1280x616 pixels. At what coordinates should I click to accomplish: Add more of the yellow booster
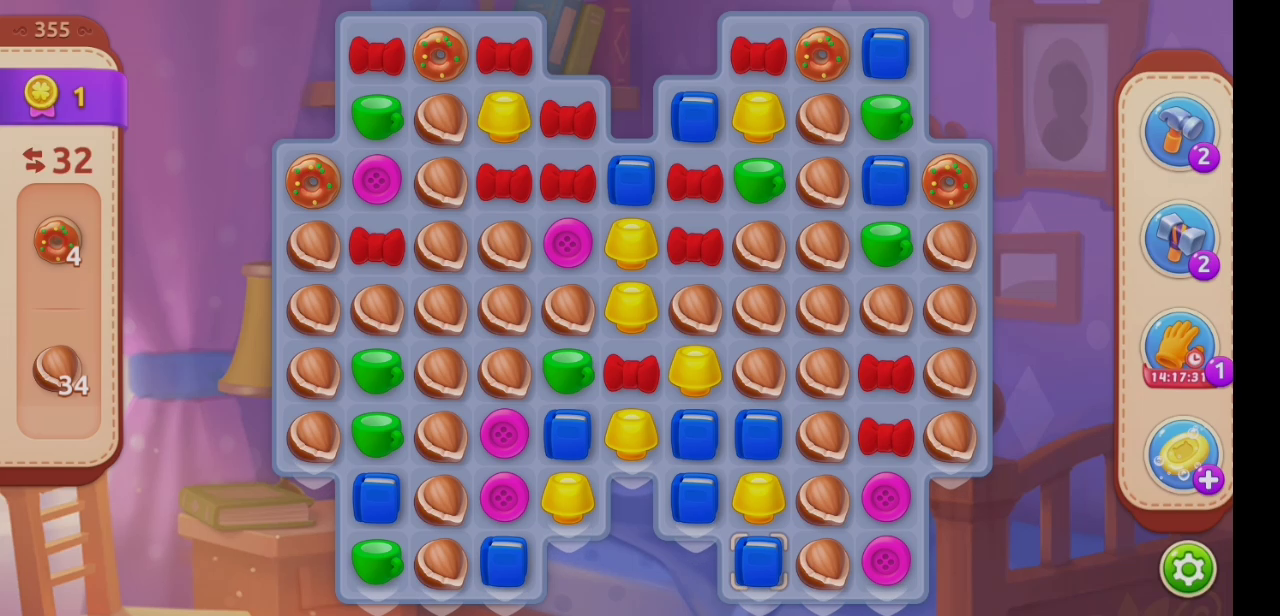1207,479
